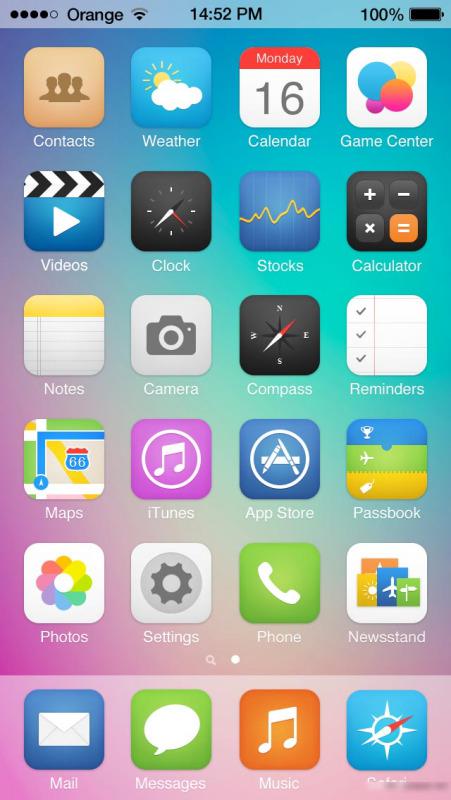Open Game Center

(387, 87)
